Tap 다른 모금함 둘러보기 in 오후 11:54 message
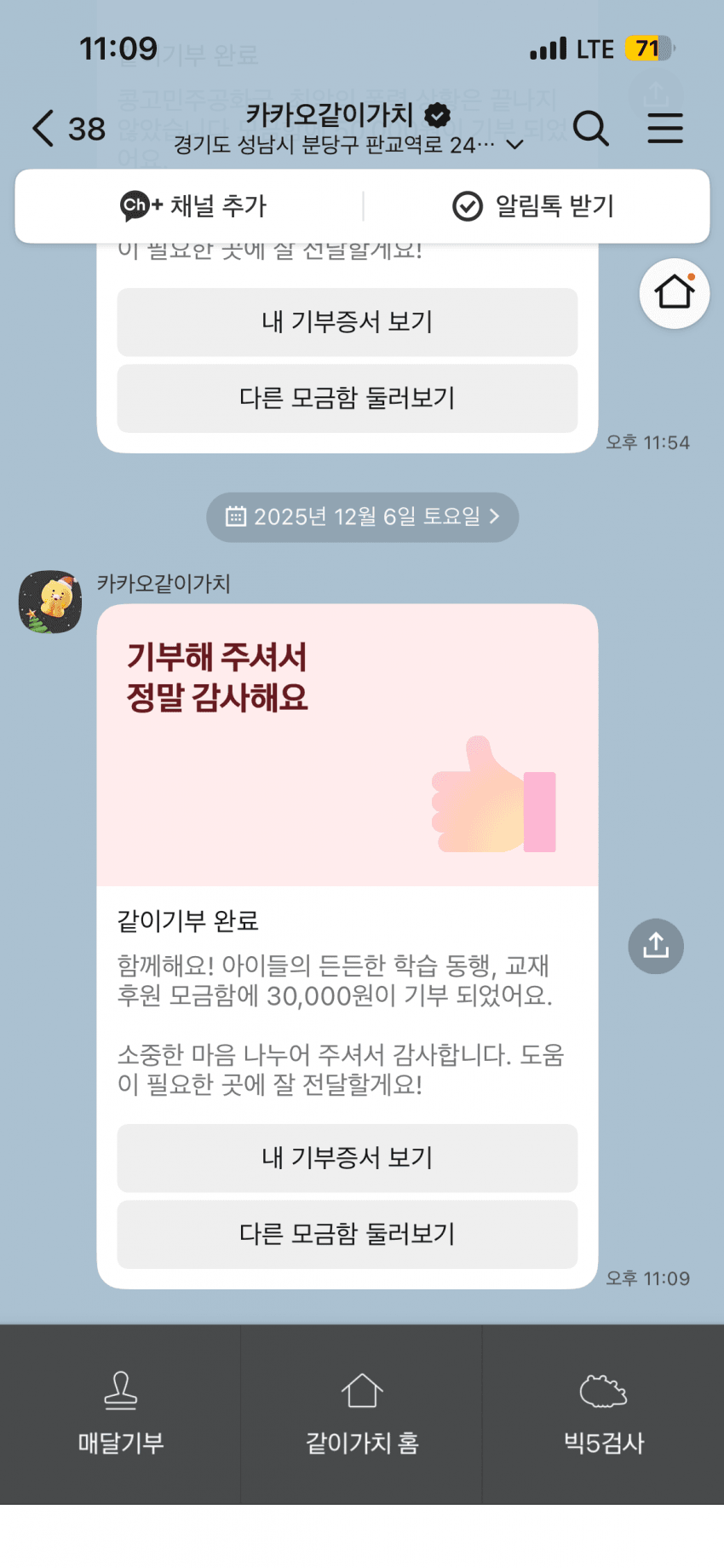 (x=347, y=398)
